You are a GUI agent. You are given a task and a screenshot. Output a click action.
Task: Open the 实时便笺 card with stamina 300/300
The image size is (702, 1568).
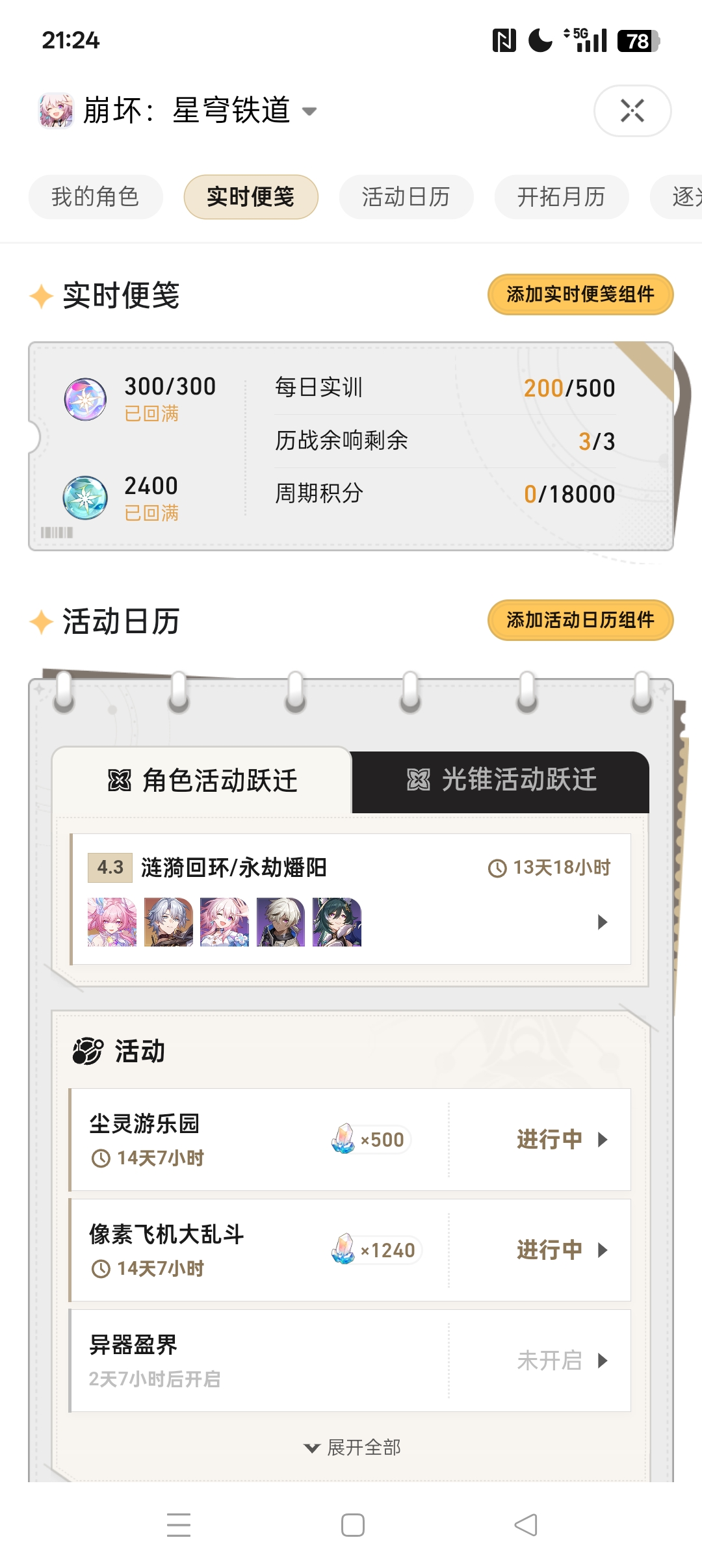351,447
